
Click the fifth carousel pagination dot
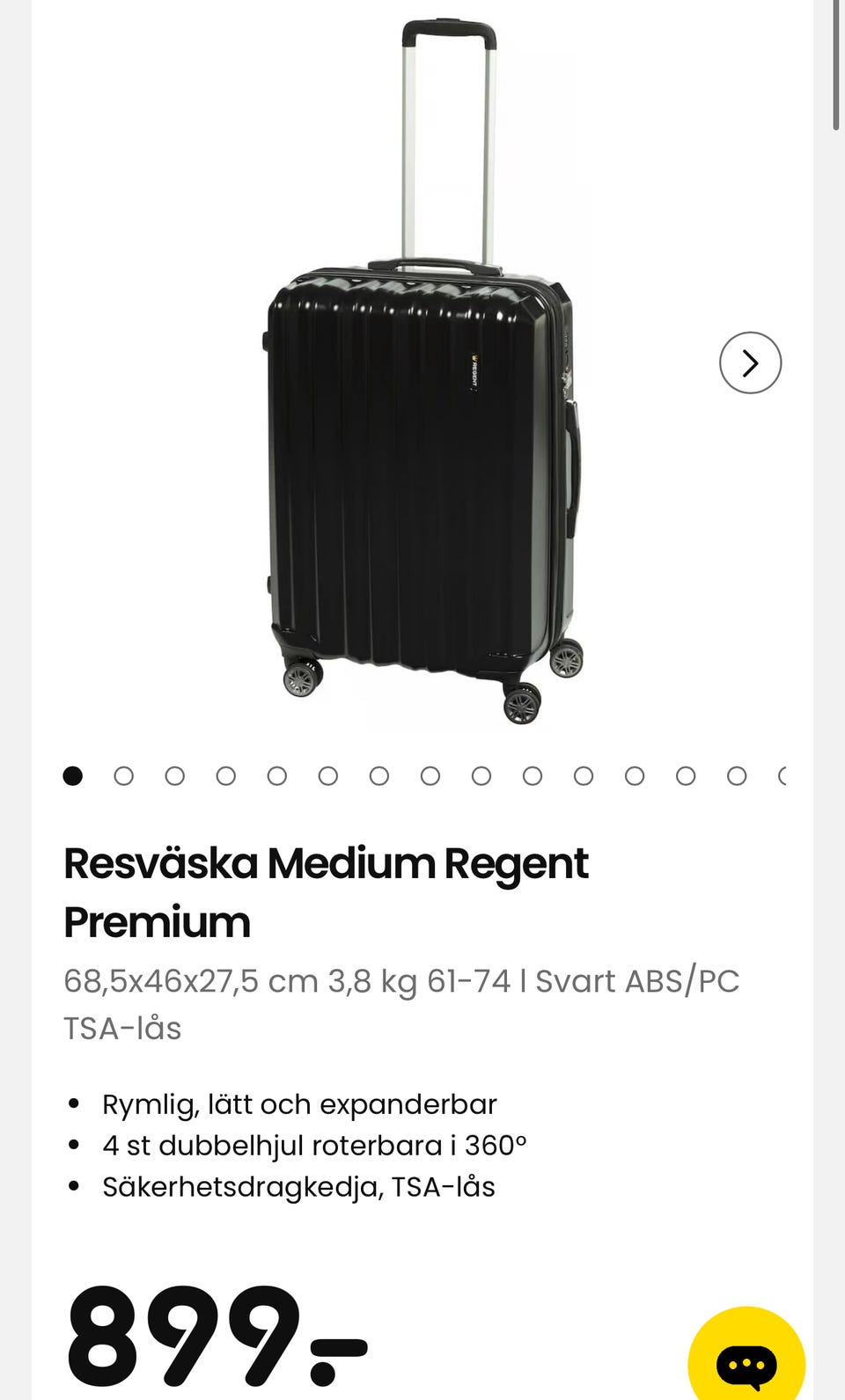[x=276, y=775]
